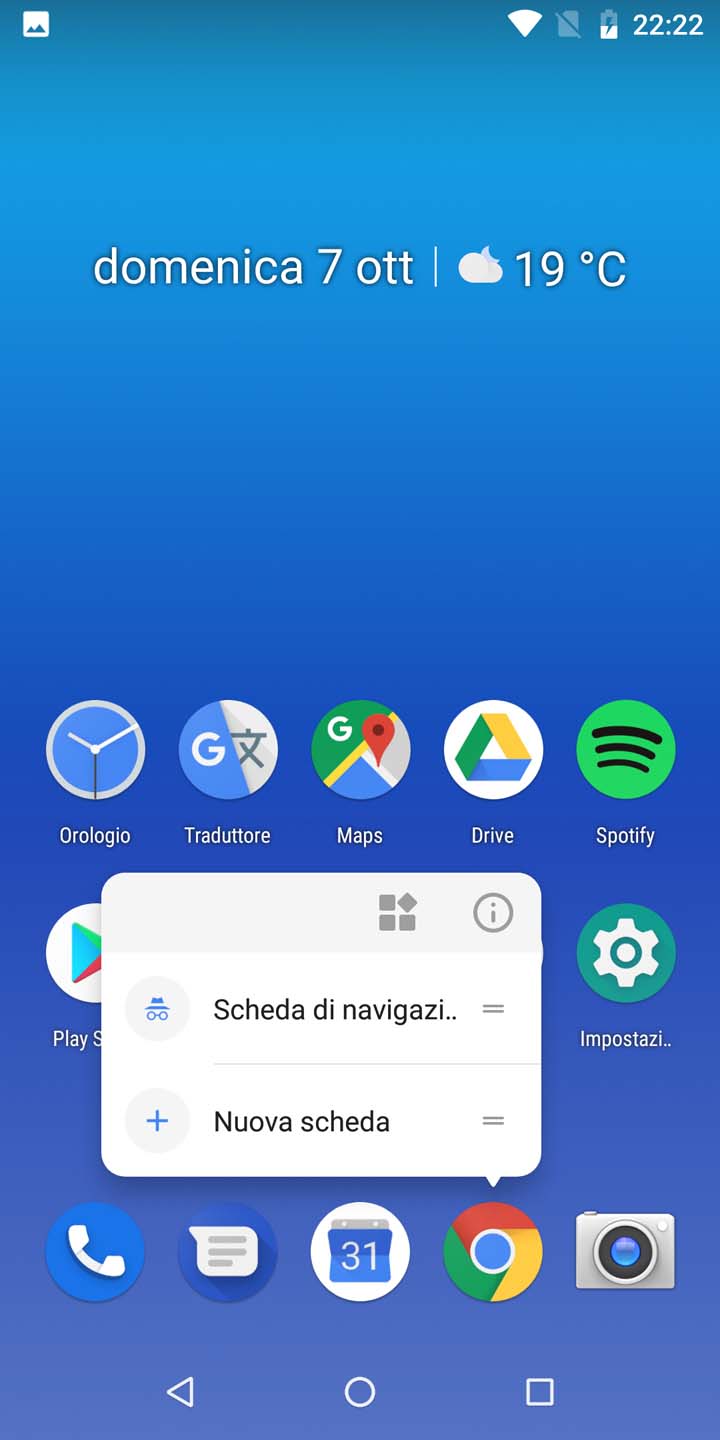Select the Scheda di navigazi.. incognito shortcut
Screen dimensions: 720x1440
click(x=321, y=1009)
